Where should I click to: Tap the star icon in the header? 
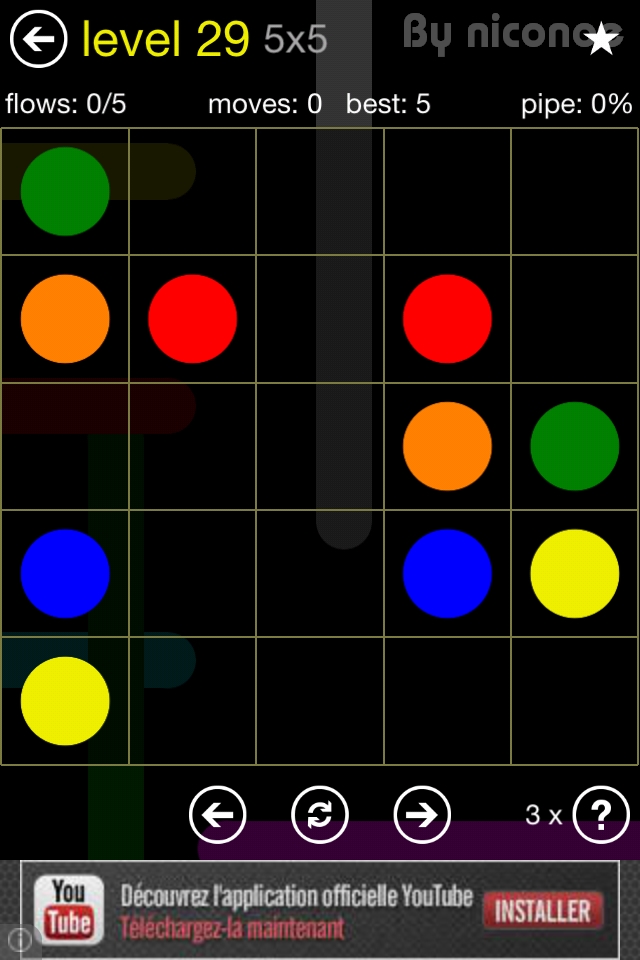coord(600,39)
